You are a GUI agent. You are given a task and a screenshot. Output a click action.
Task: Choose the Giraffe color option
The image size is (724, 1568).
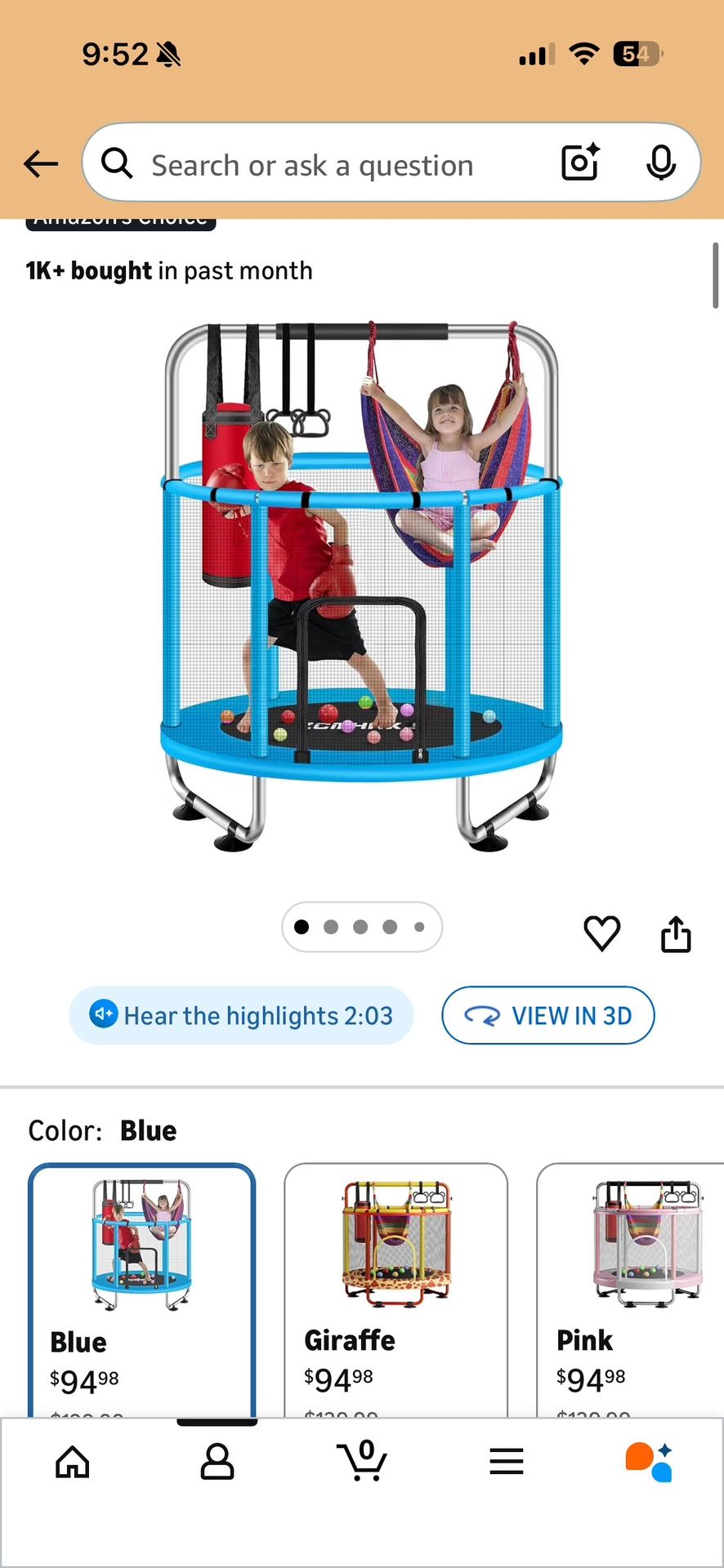[396, 1290]
